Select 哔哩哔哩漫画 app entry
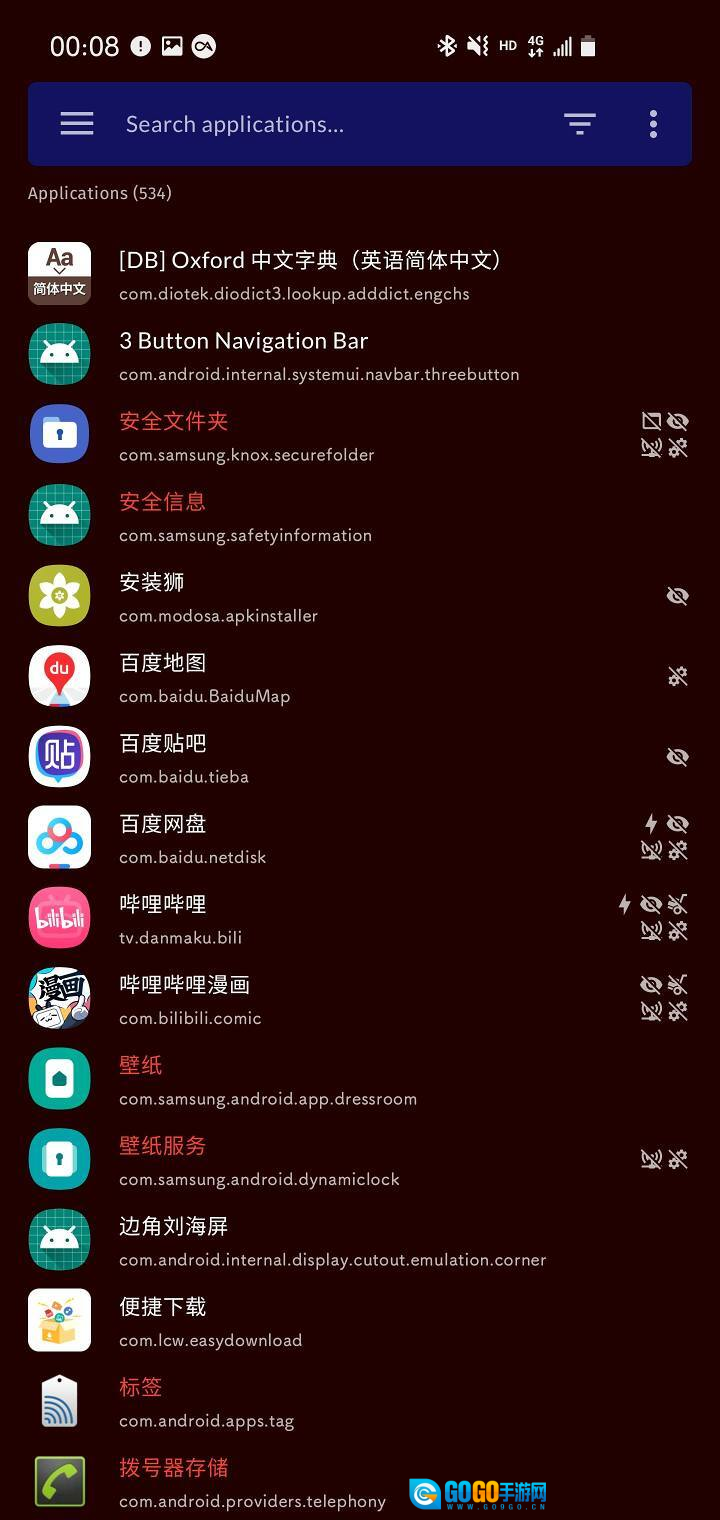The height and width of the screenshot is (1520, 720). [300, 999]
